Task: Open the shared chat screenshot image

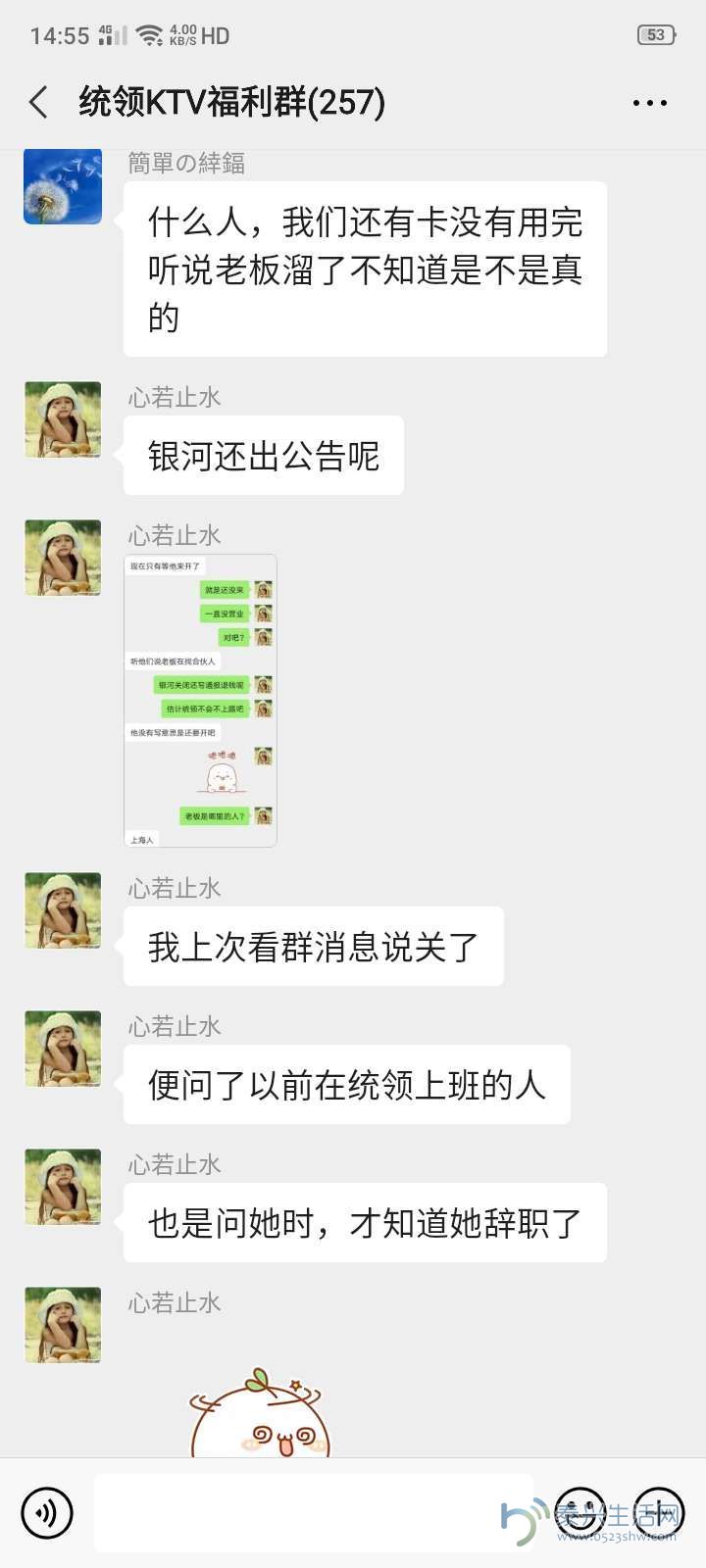Action: tap(200, 700)
